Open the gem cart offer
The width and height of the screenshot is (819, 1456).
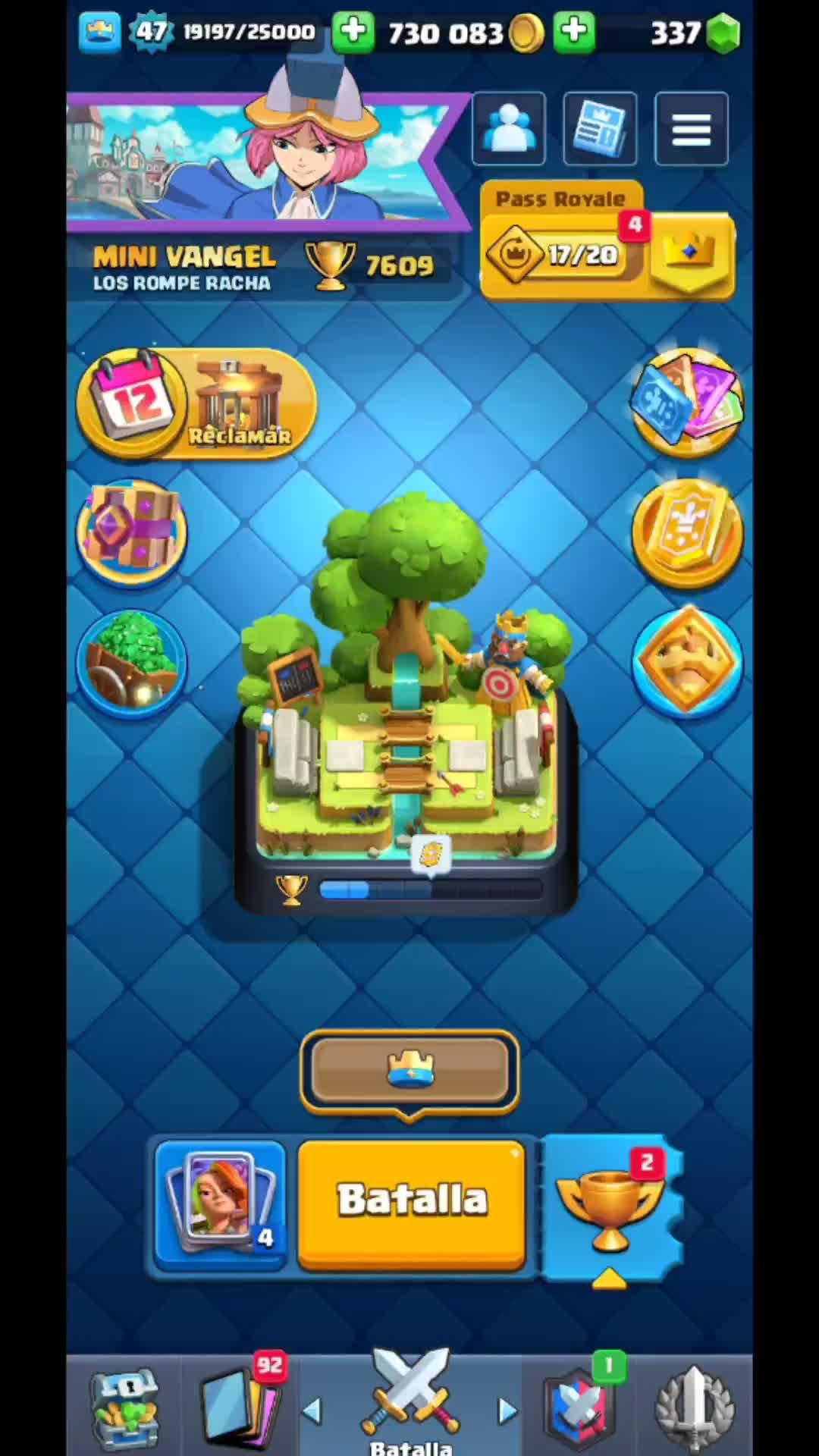click(132, 664)
